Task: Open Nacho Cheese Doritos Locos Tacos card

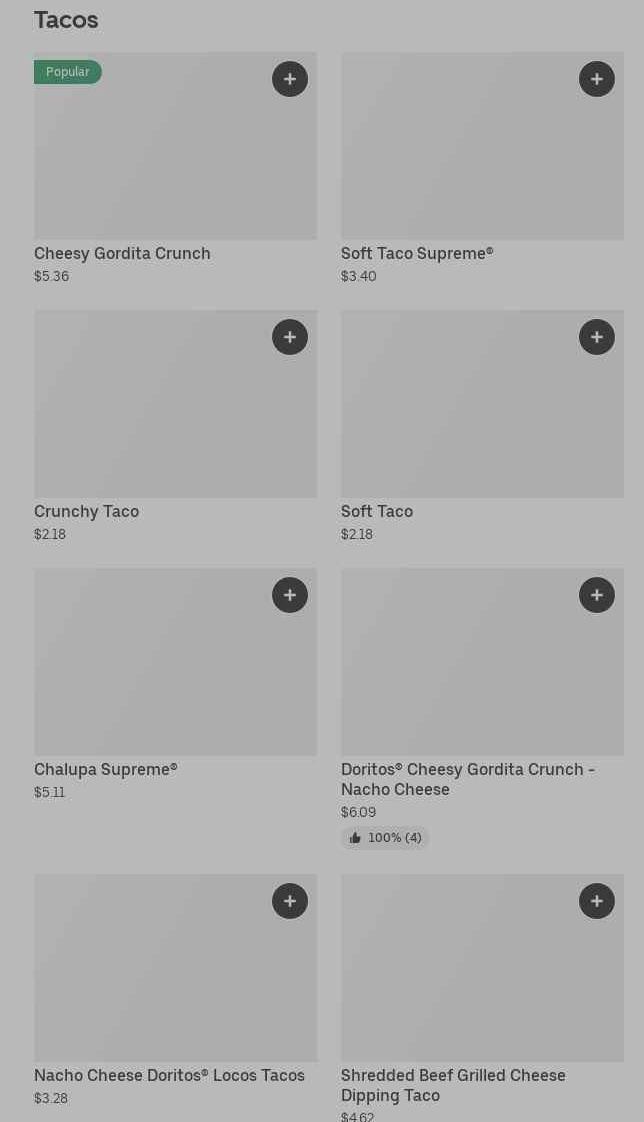Action: click(x=175, y=990)
